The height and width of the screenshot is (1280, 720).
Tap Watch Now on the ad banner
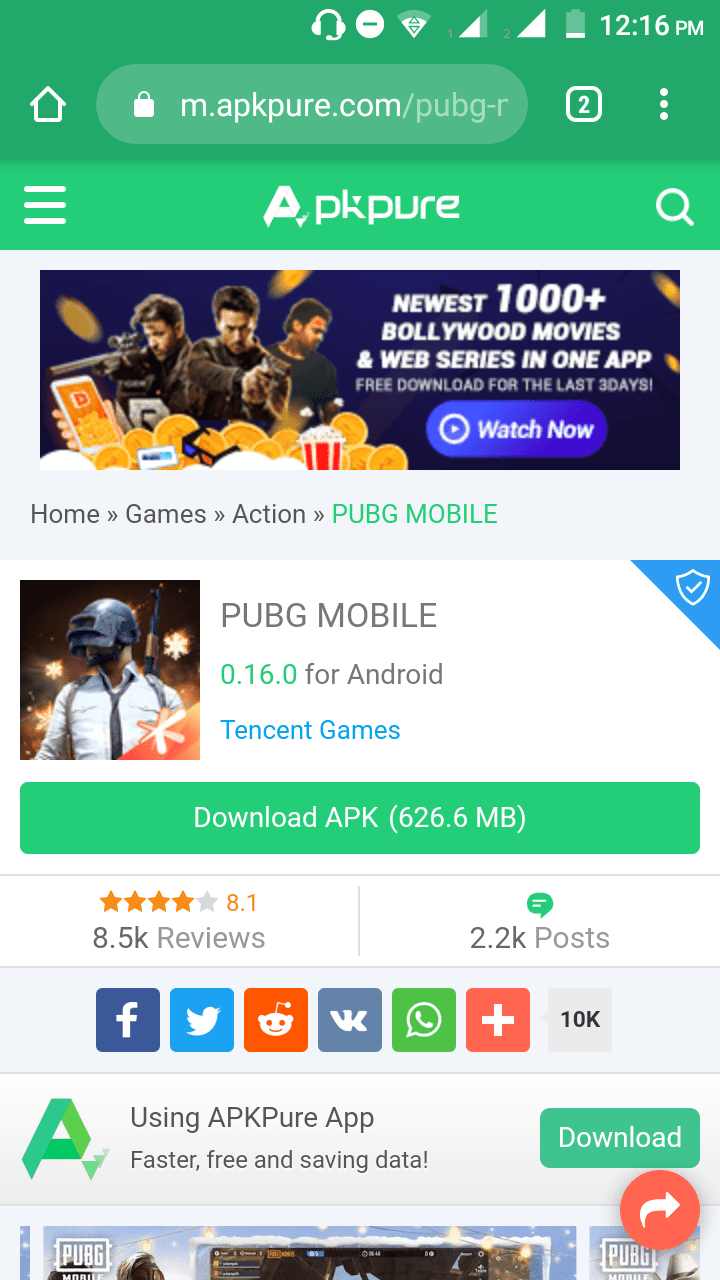click(517, 429)
